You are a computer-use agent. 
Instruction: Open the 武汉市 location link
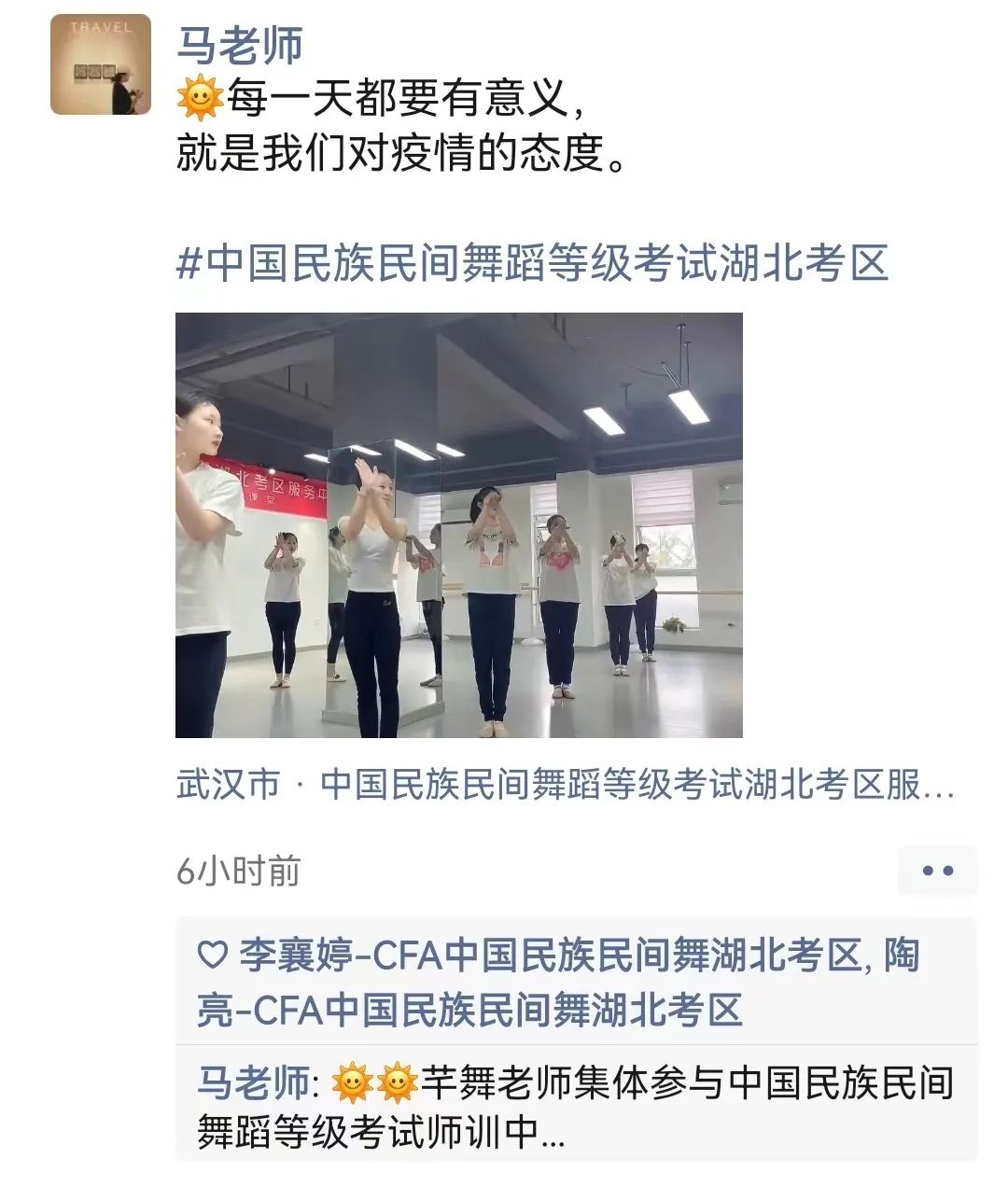click(565, 785)
